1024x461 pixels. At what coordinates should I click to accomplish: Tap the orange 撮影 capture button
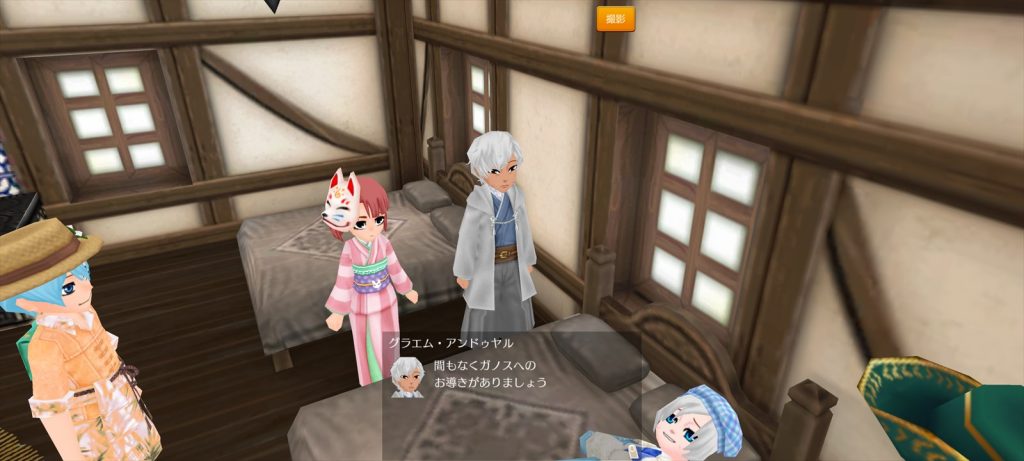coord(615,19)
